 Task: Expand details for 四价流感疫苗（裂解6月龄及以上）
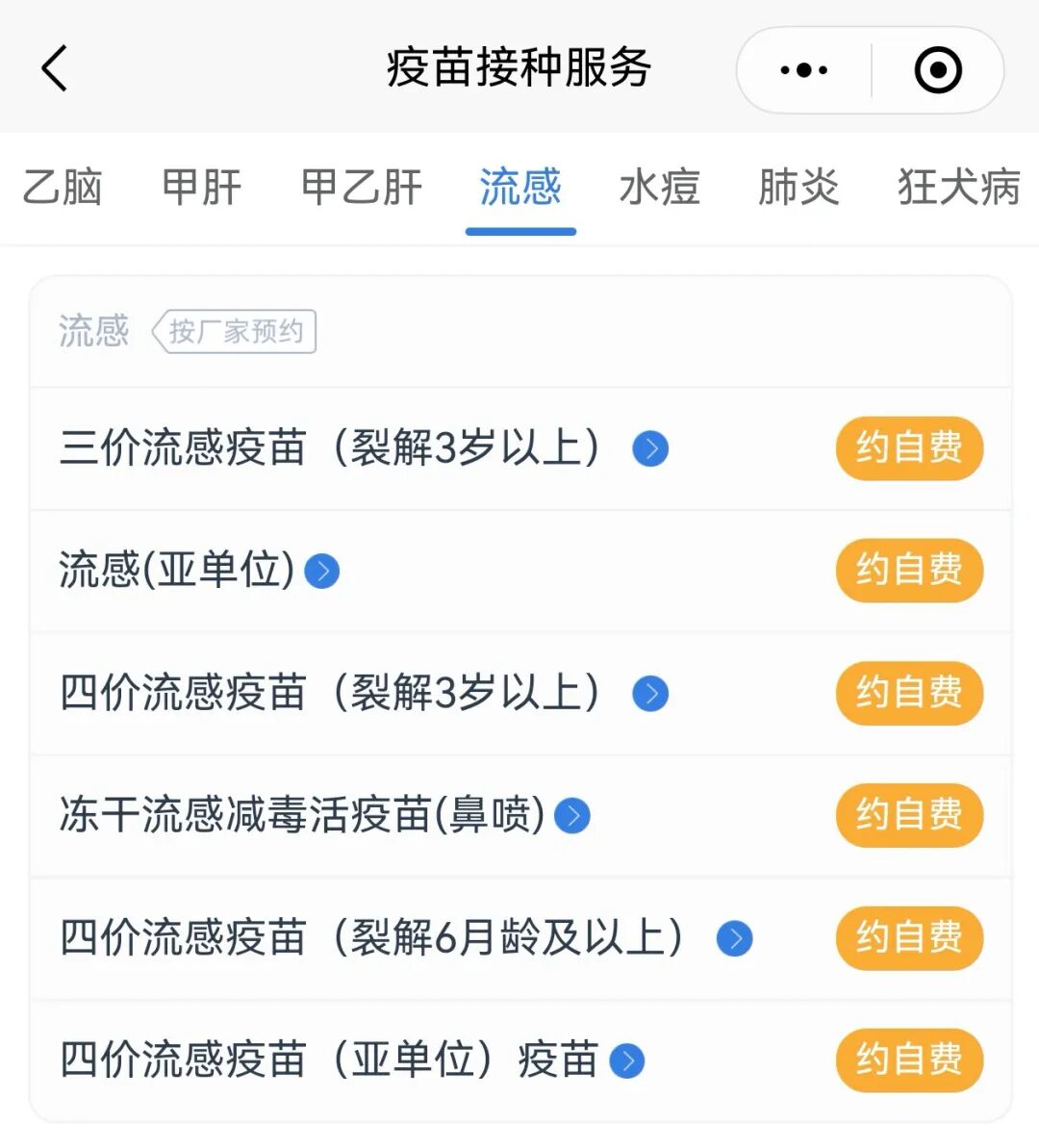(x=733, y=938)
